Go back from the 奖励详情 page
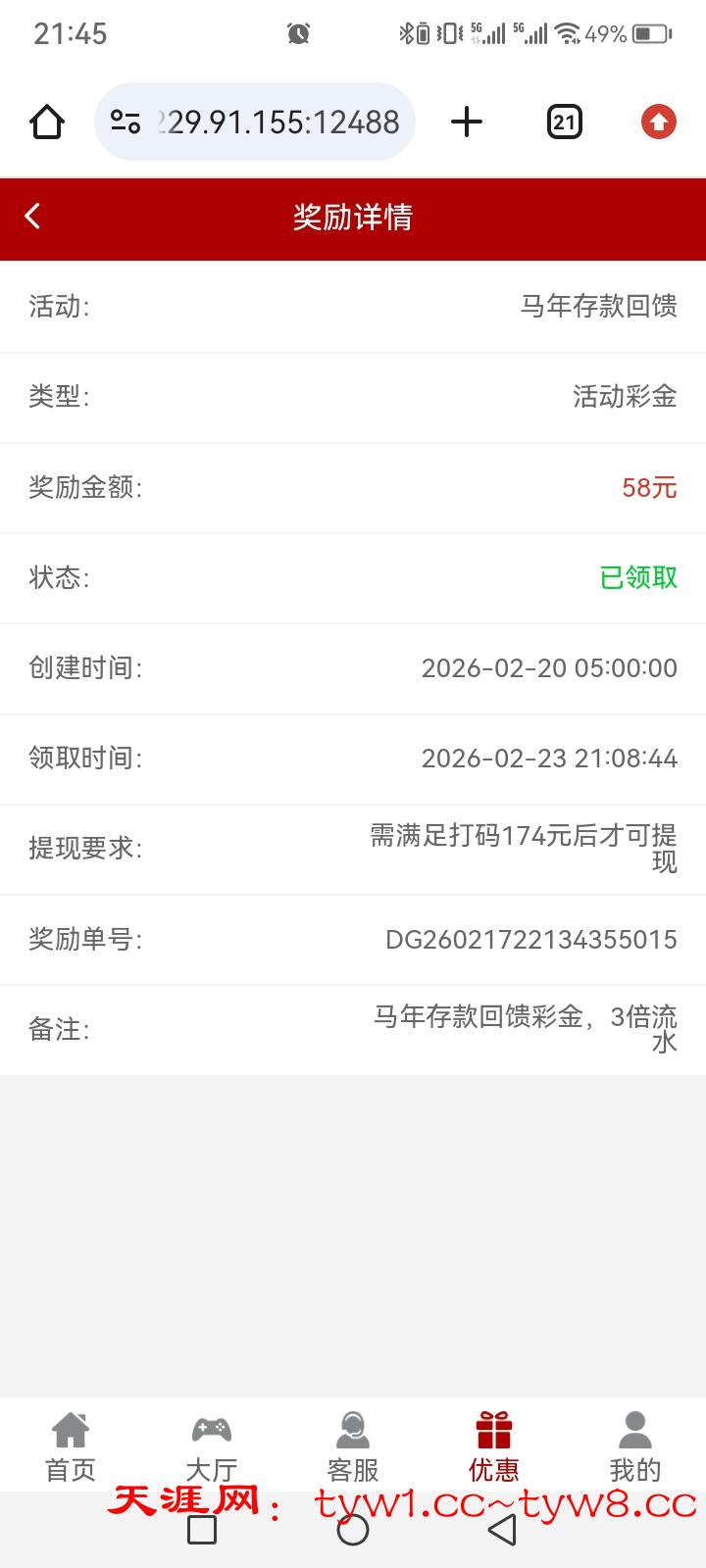The width and height of the screenshot is (706, 1568). tap(32, 217)
